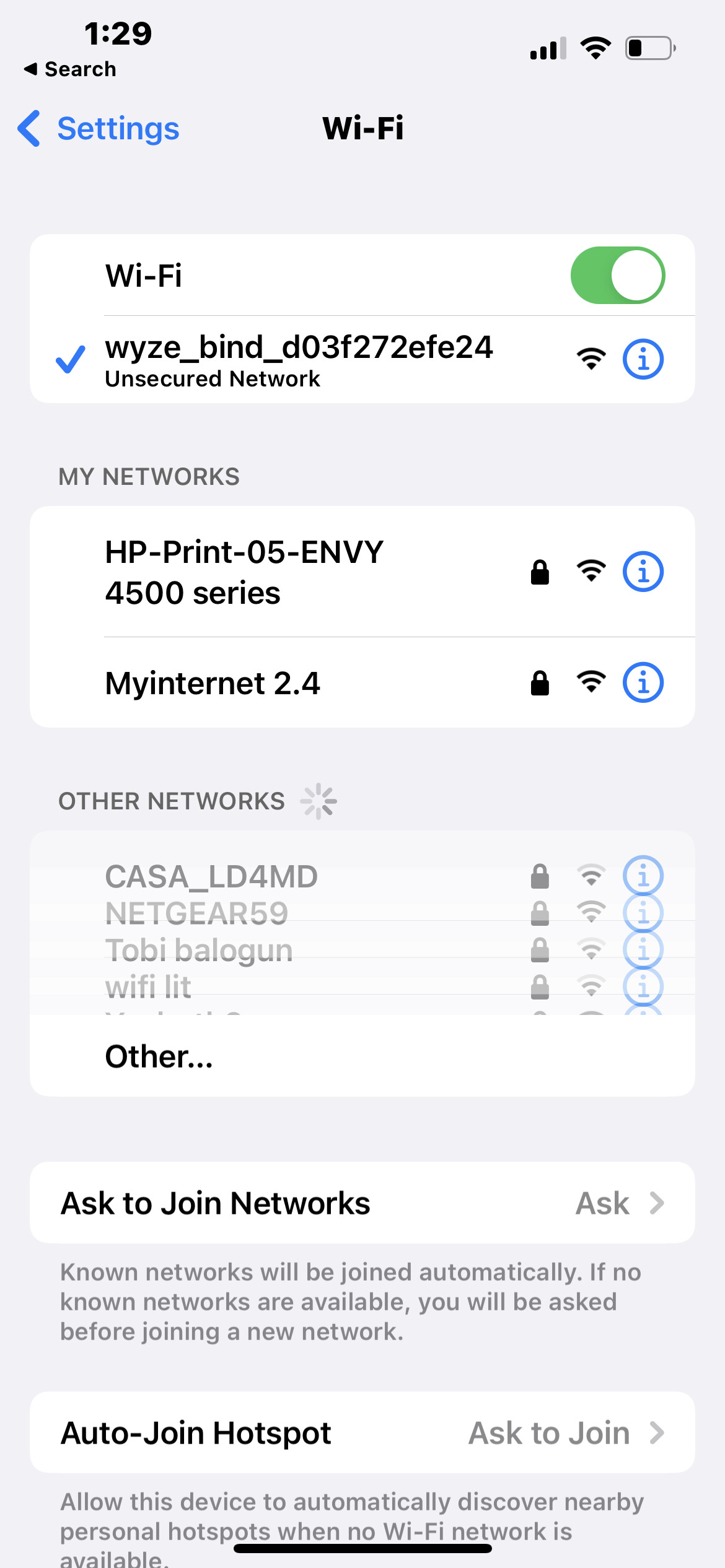Select the CASA_LD4MD network

pos(362,876)
